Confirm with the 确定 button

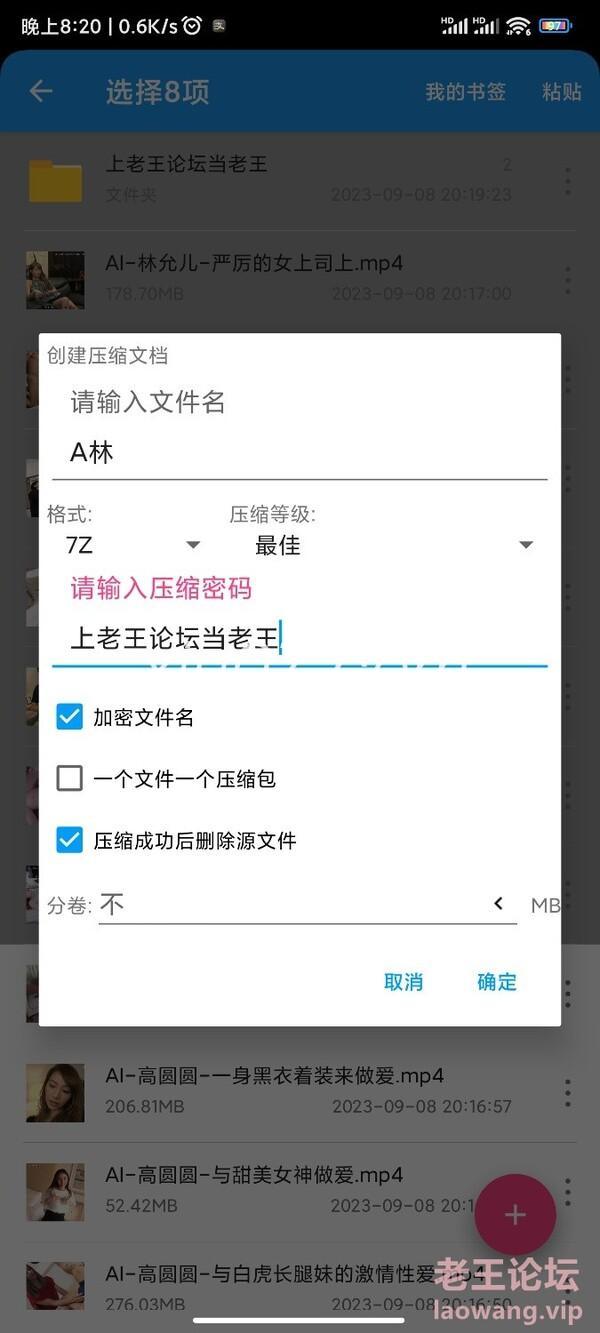coord(497,982)
